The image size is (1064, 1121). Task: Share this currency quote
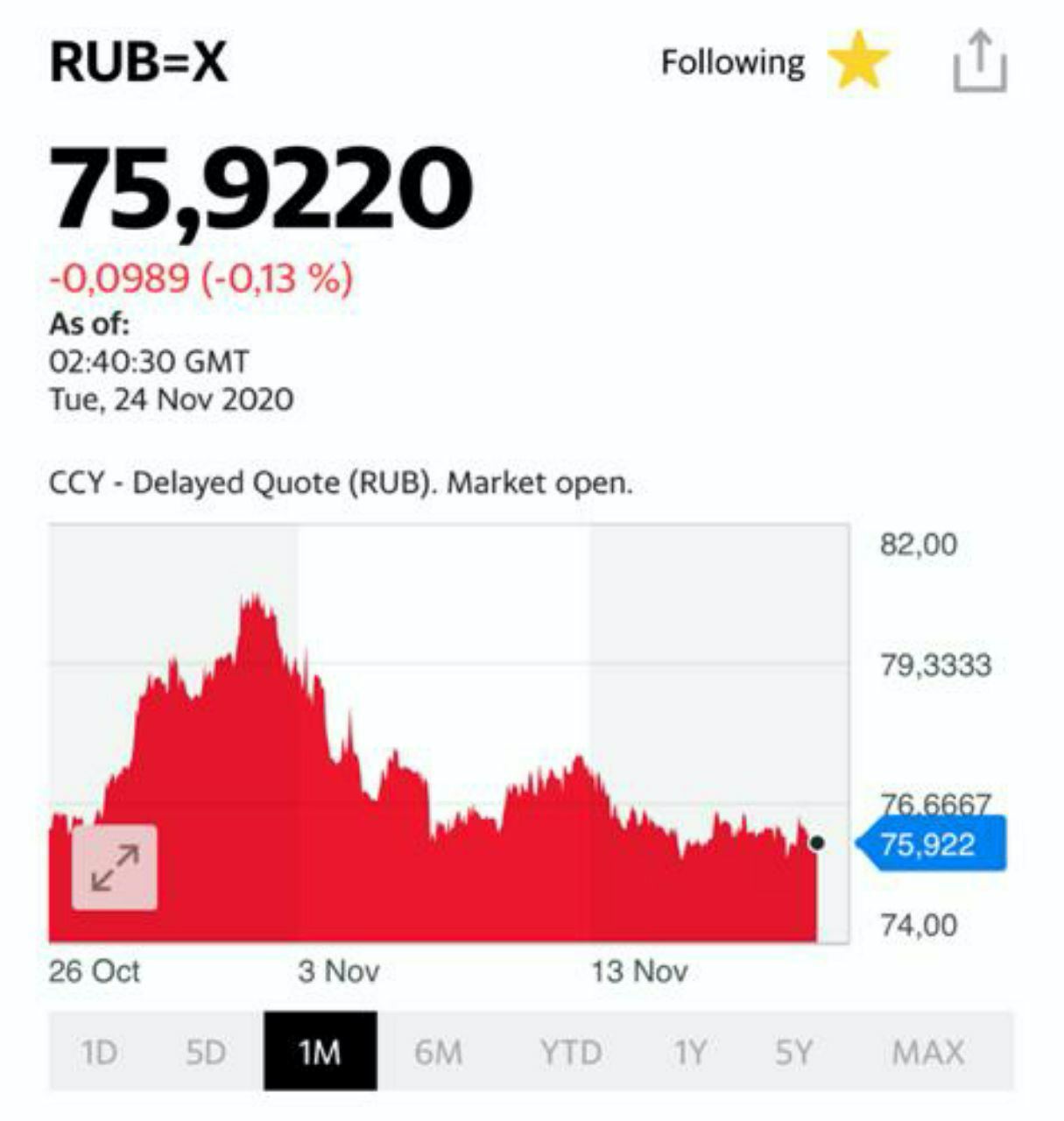980,61
